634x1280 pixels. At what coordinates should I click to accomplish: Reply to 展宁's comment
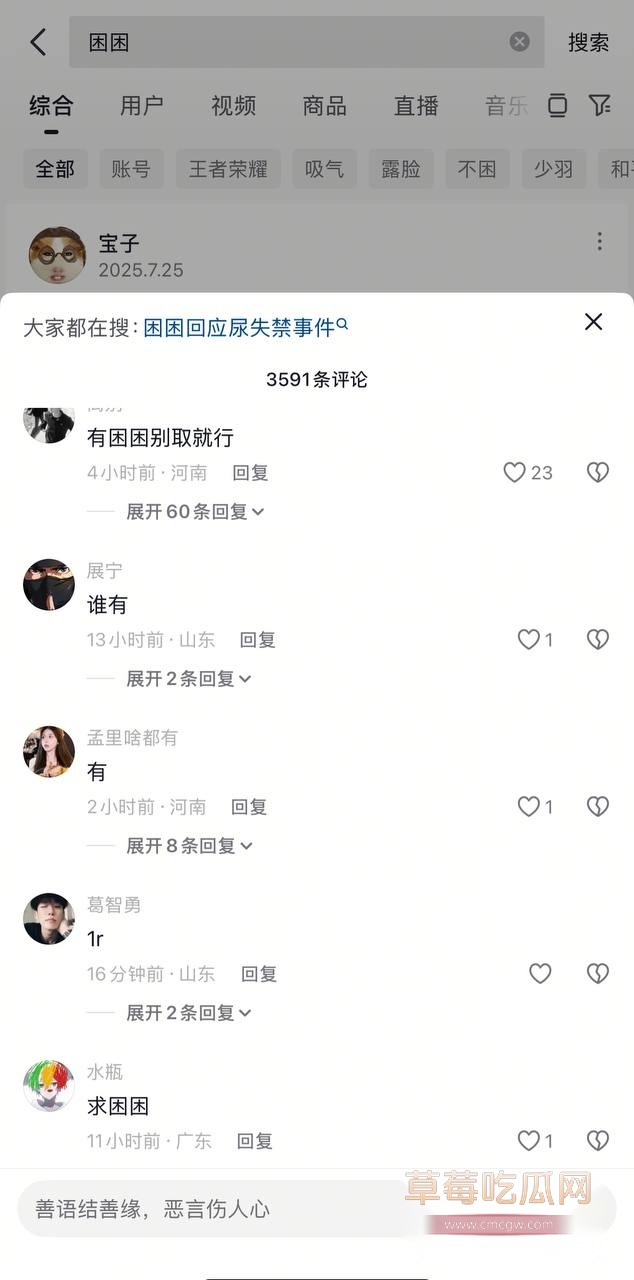click(x=257, y=640)
